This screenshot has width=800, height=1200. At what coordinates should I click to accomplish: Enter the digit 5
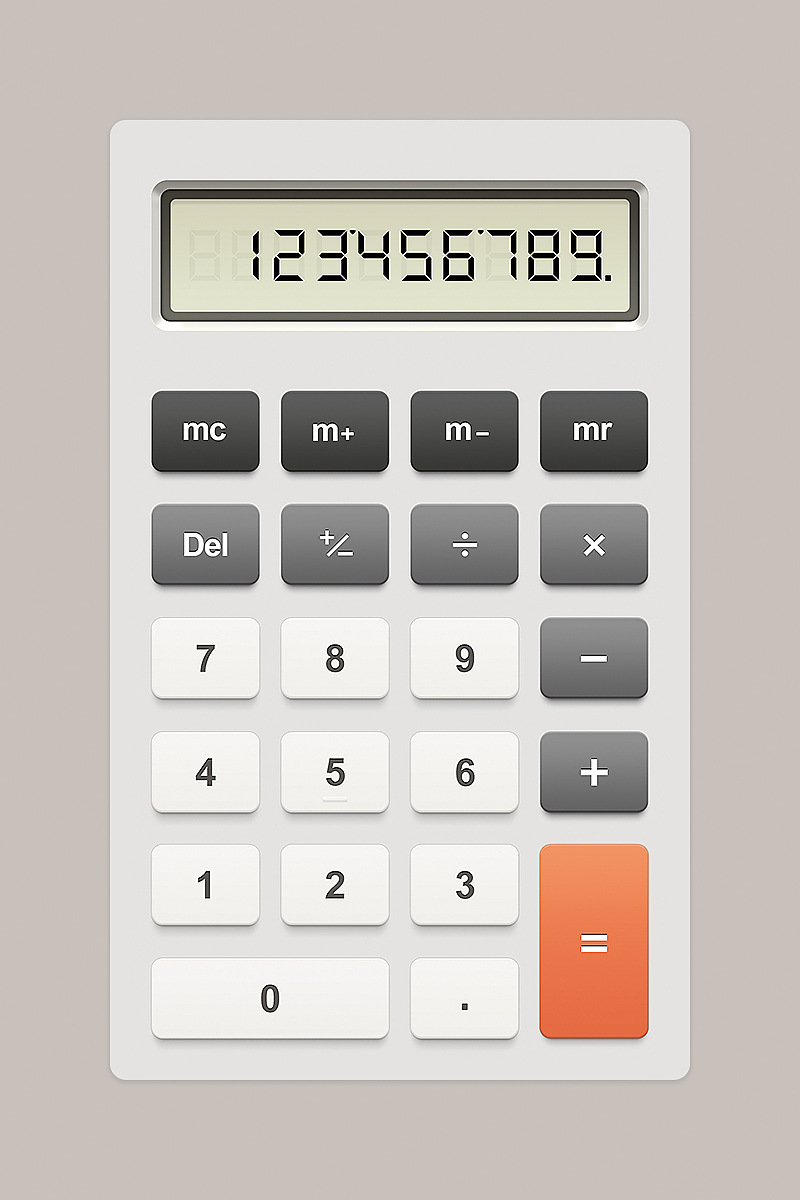point(334,772)
